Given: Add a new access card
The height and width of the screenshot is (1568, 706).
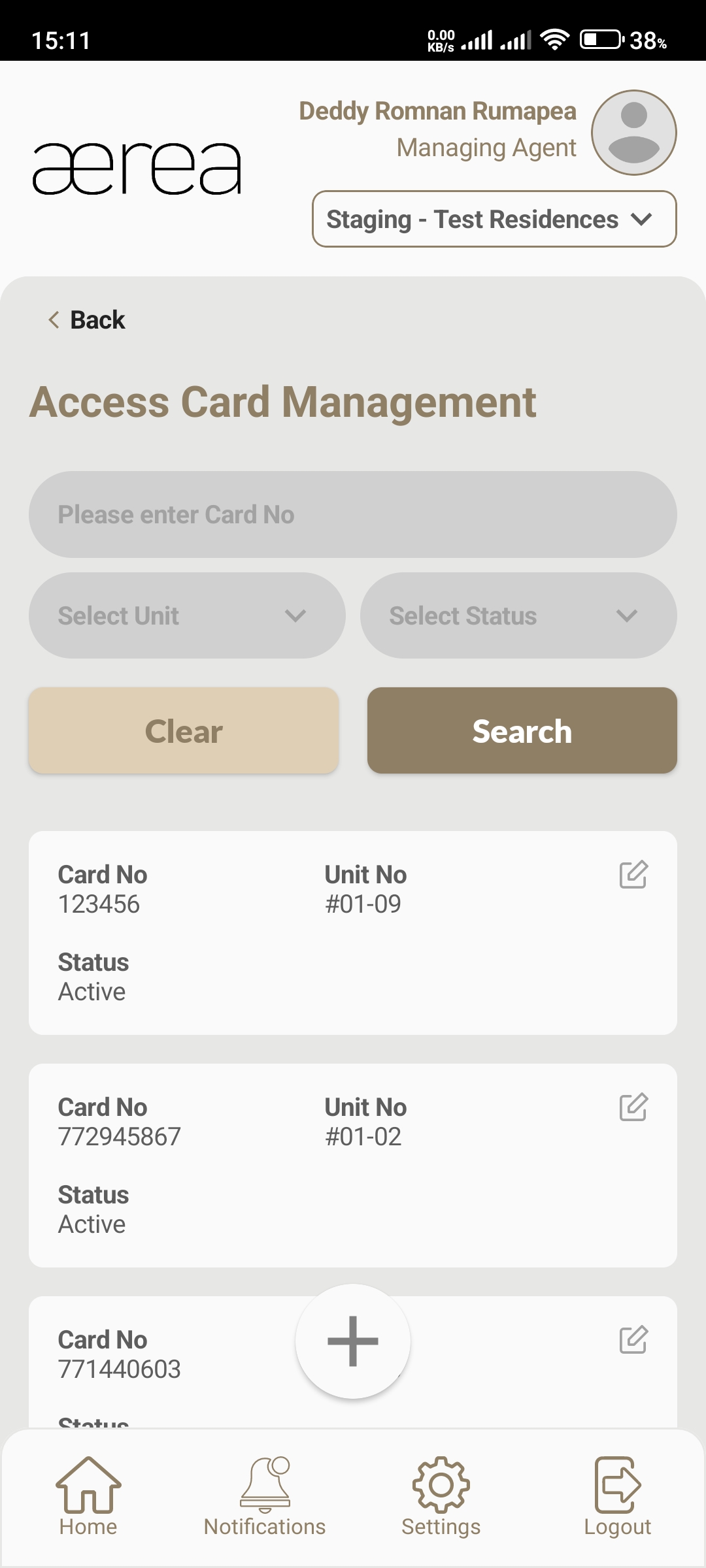Looking at the screenshot, I should pos(353,1341).
